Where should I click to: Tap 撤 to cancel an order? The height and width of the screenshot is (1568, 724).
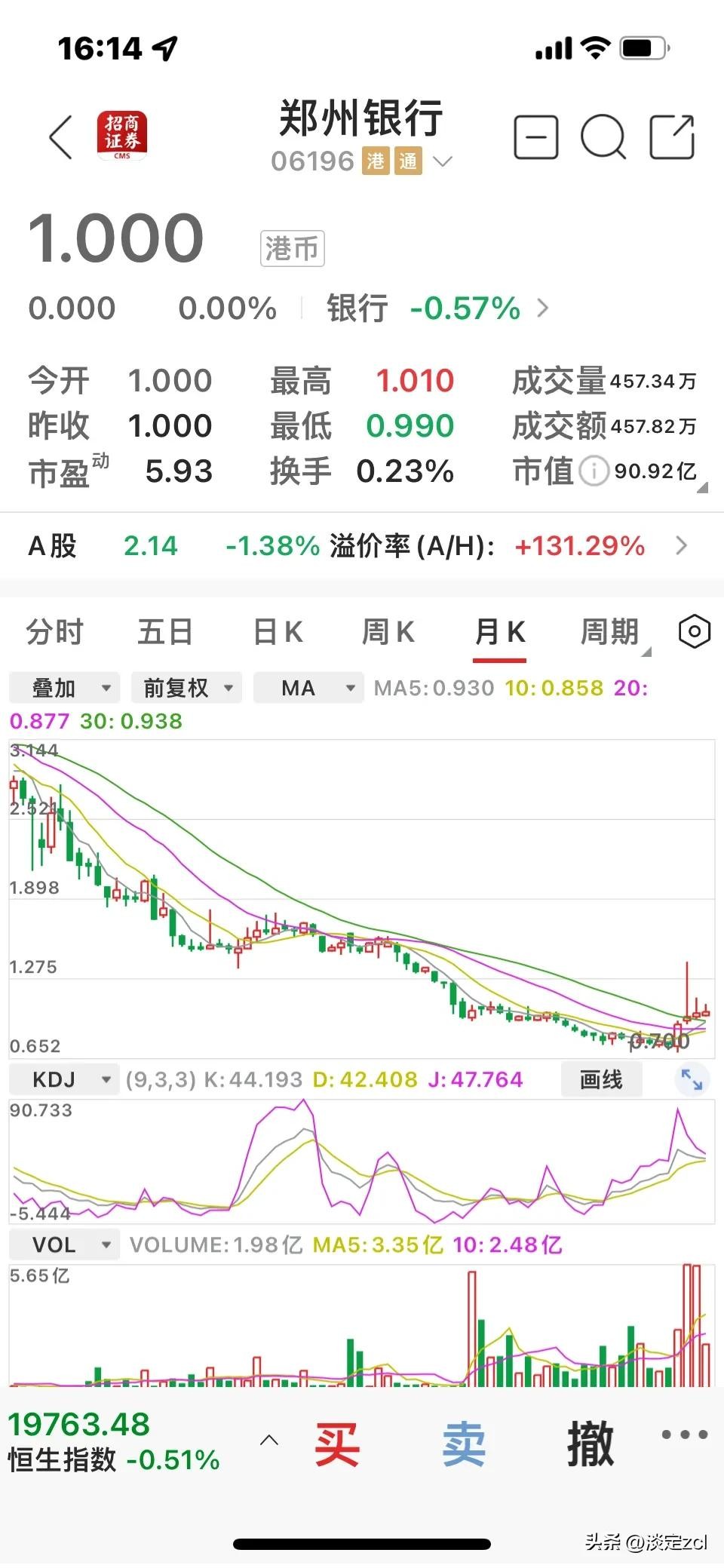(x=590, y=1445)
